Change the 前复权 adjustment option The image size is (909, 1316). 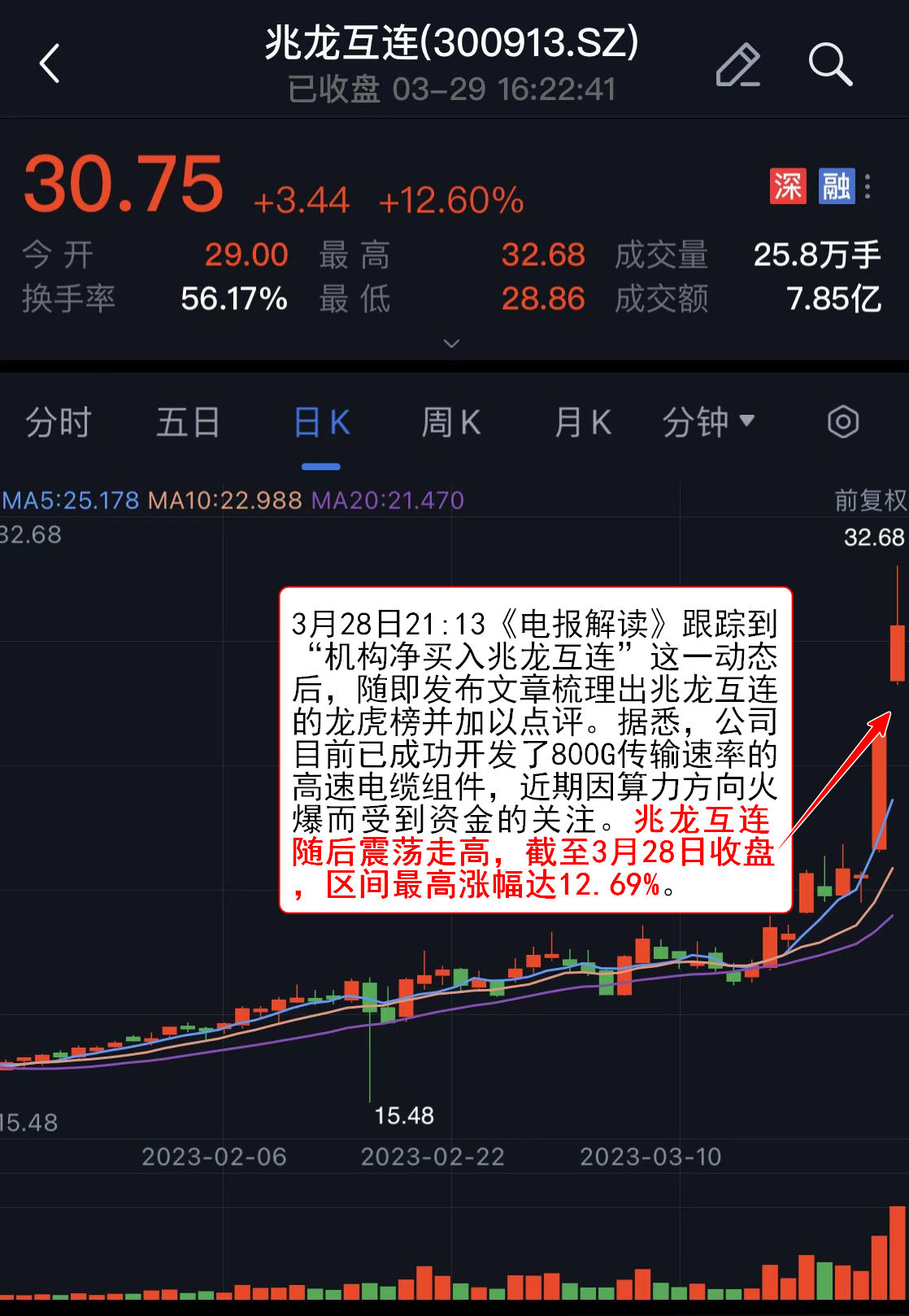point(870,499)
